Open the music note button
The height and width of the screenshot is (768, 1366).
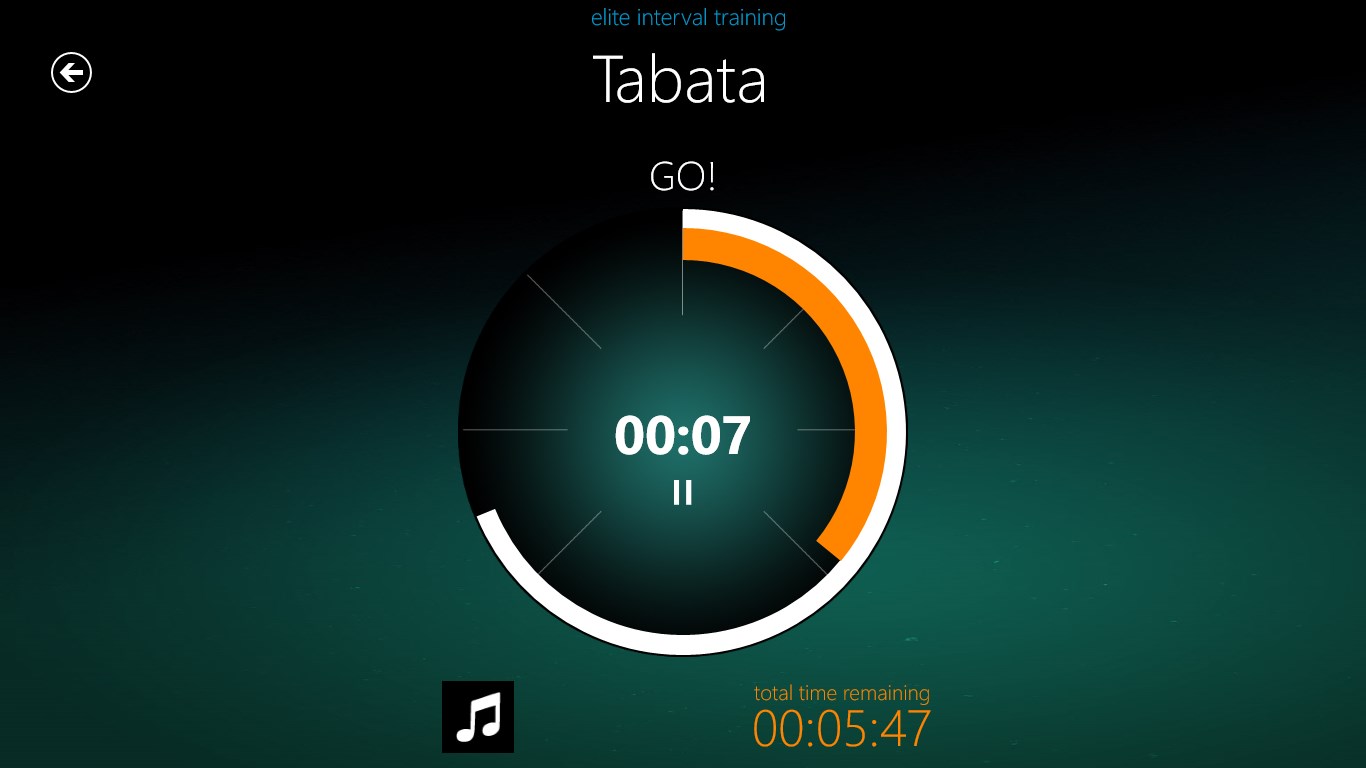[x=478, y=717]
